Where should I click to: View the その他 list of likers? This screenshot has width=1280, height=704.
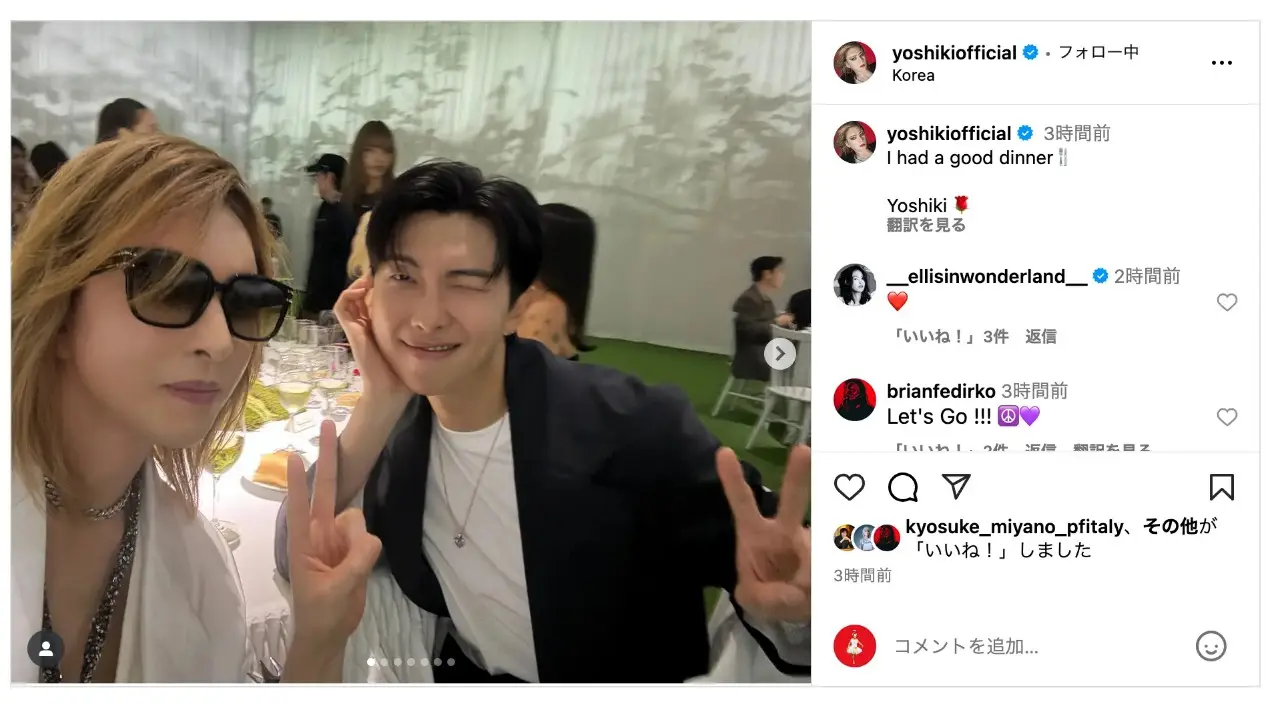click(1169, 527)
